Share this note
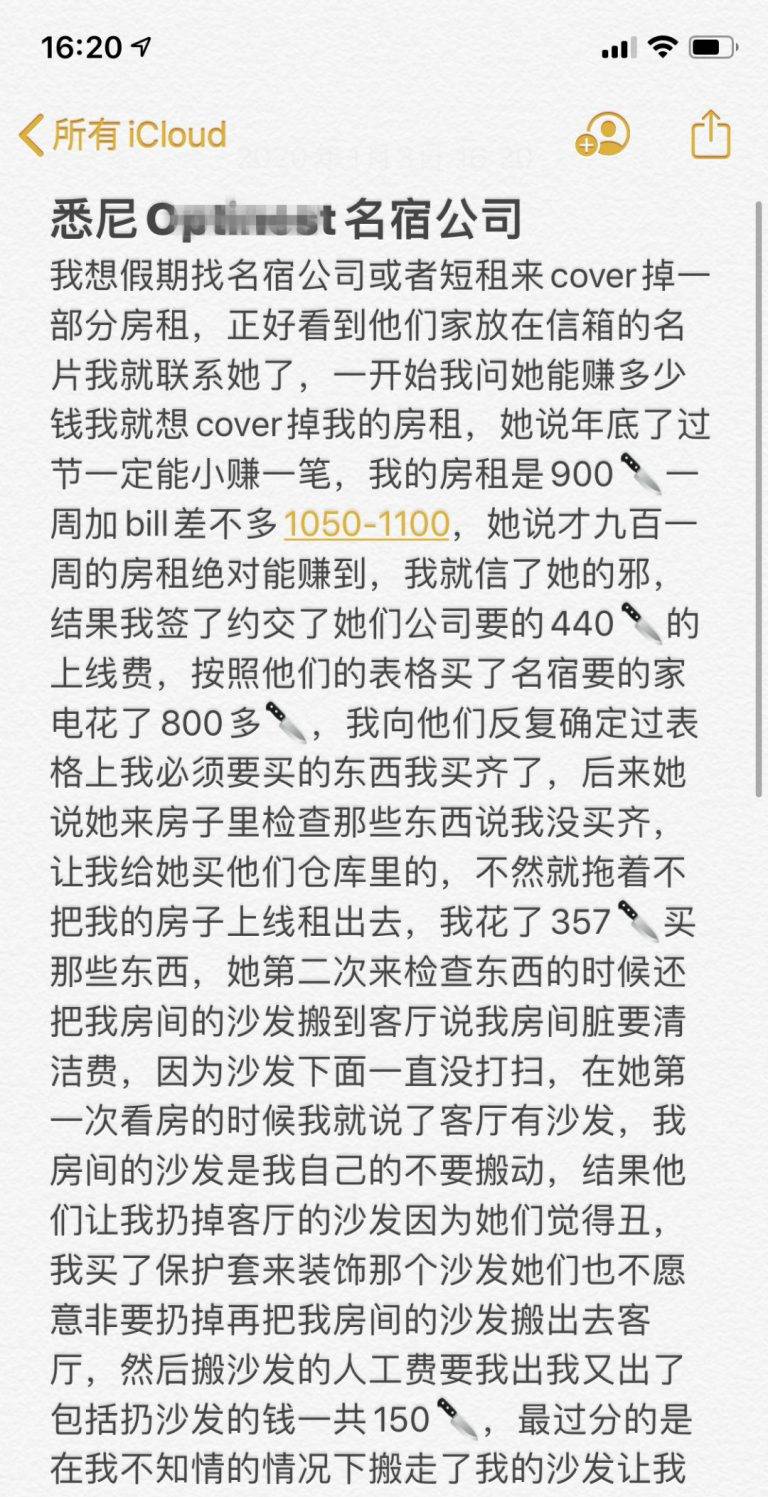Screen dimensions: 768x1497 point(711,134)
